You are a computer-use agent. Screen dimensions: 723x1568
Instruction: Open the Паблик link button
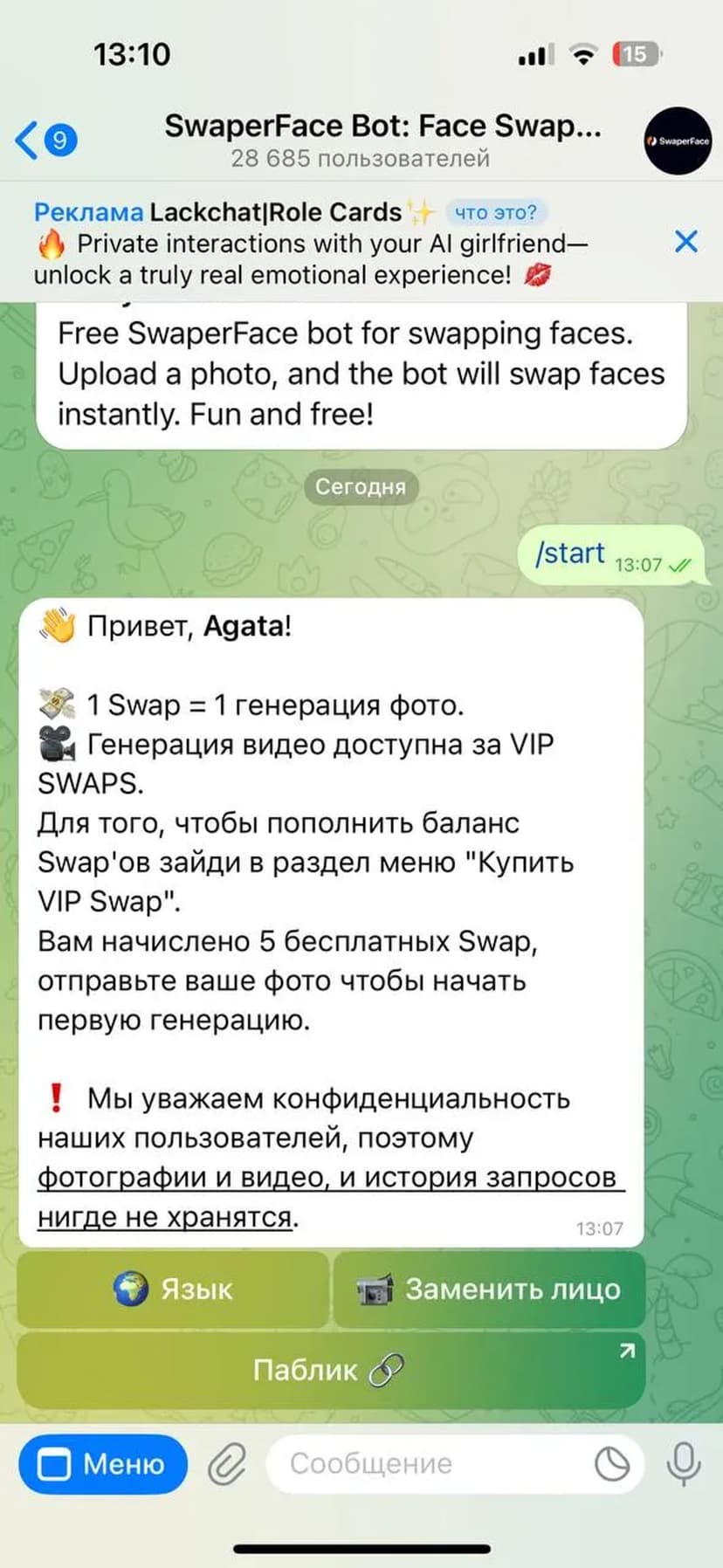tap(330, 1370)
